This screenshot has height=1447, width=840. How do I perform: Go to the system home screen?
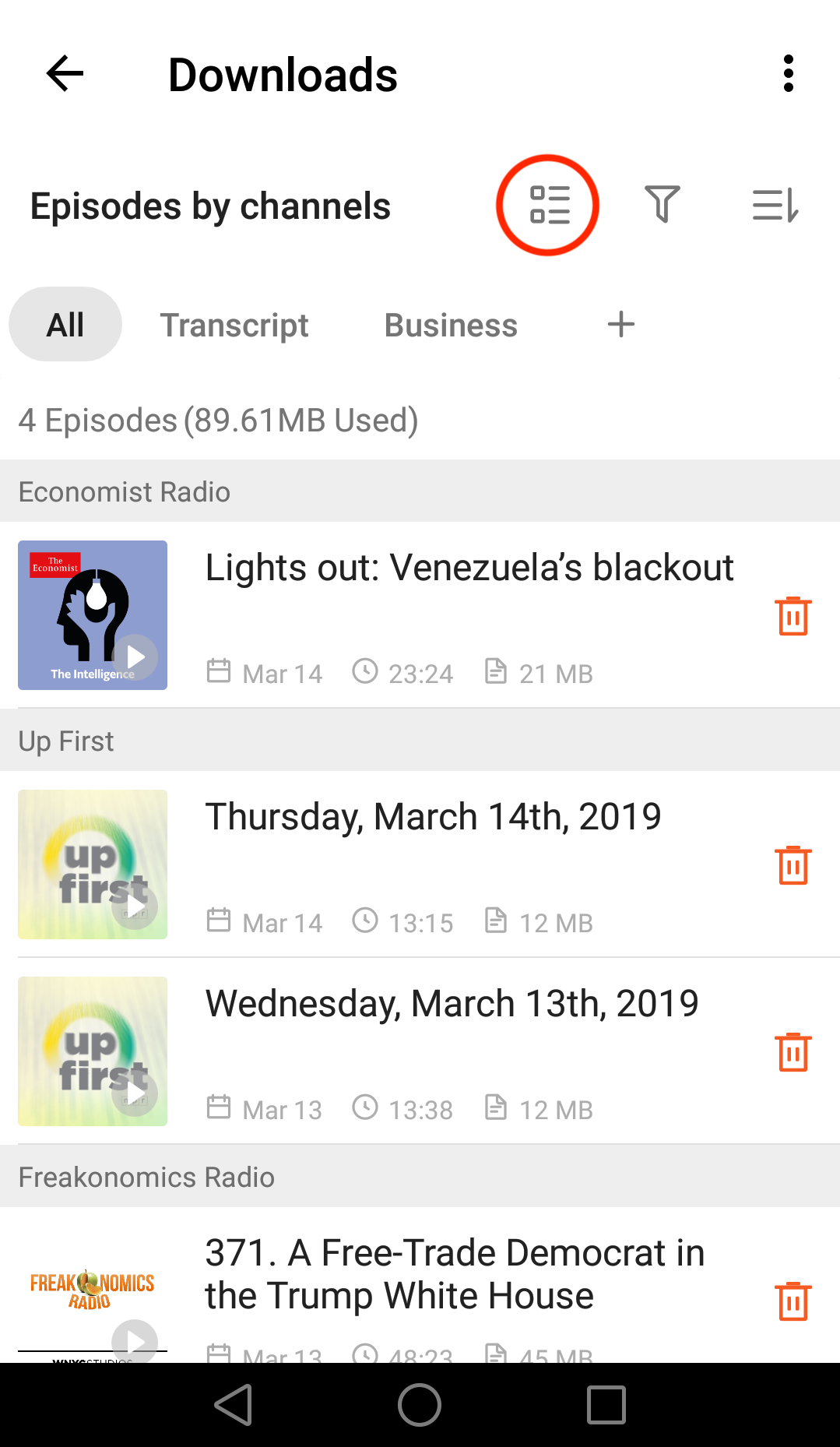tap(420, 1405)
